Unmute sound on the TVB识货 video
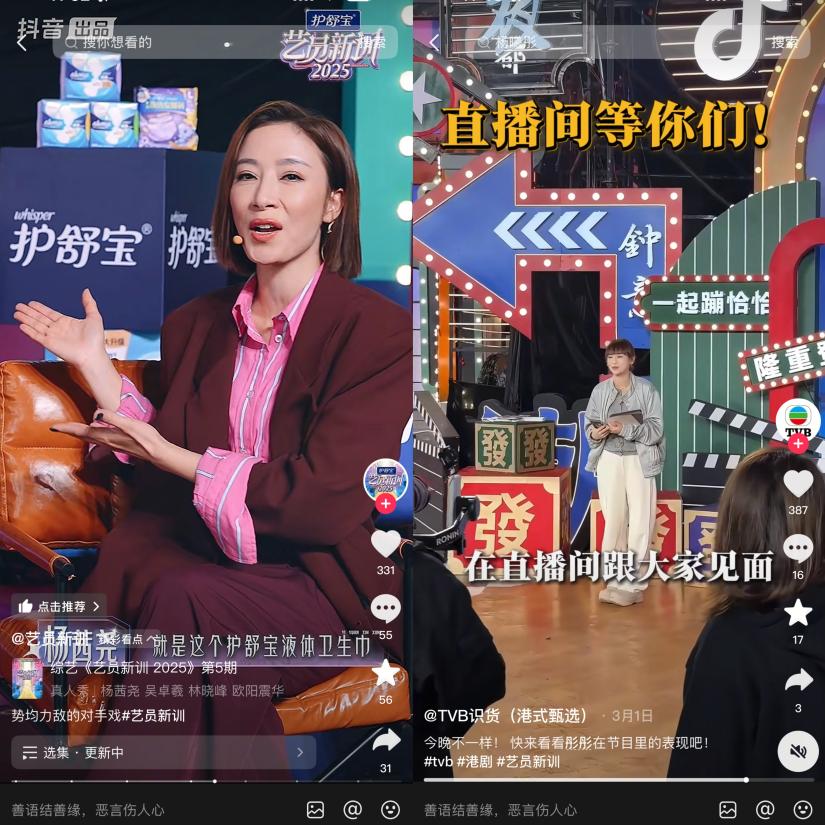The image size is (825, 825). click(x=798, y=751)
